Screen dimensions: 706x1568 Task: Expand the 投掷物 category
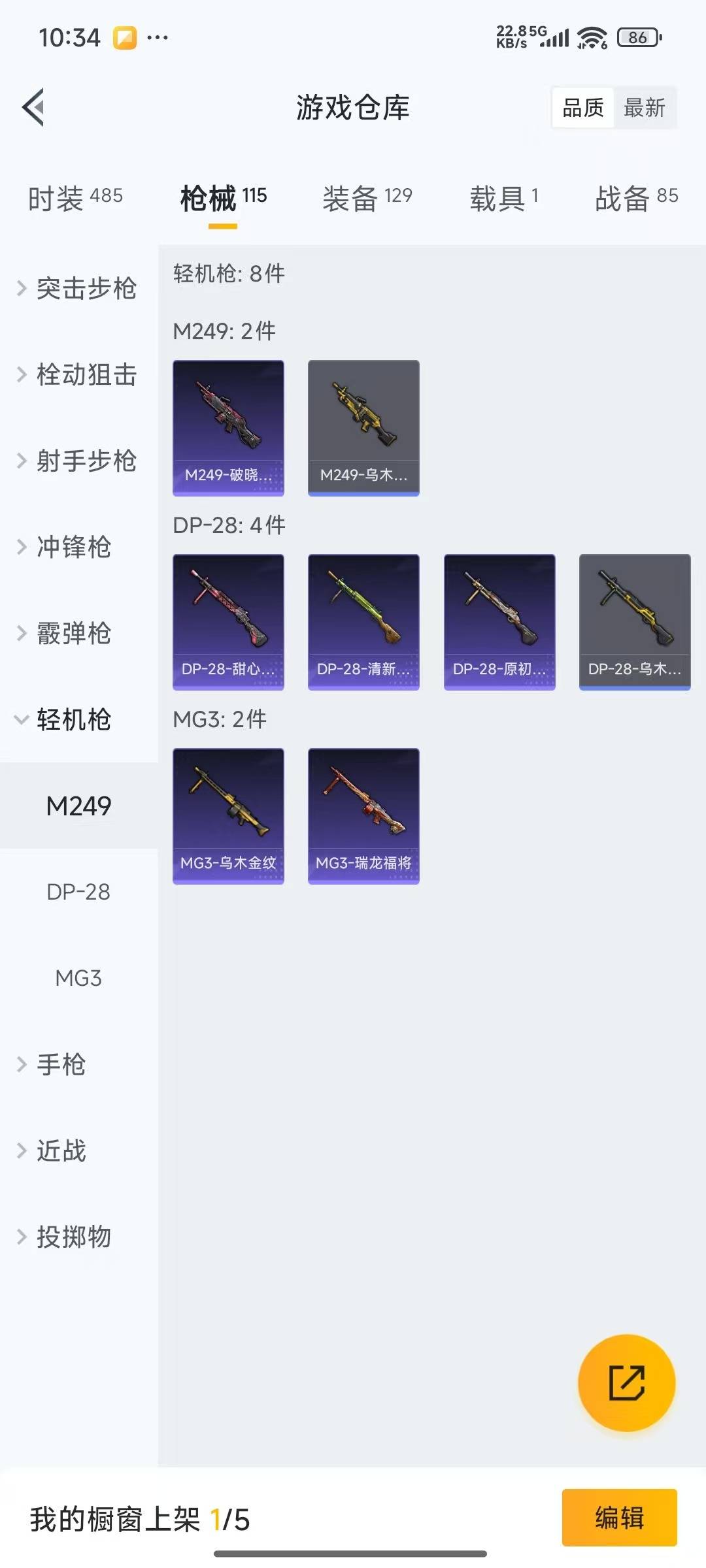point(72,1237)
